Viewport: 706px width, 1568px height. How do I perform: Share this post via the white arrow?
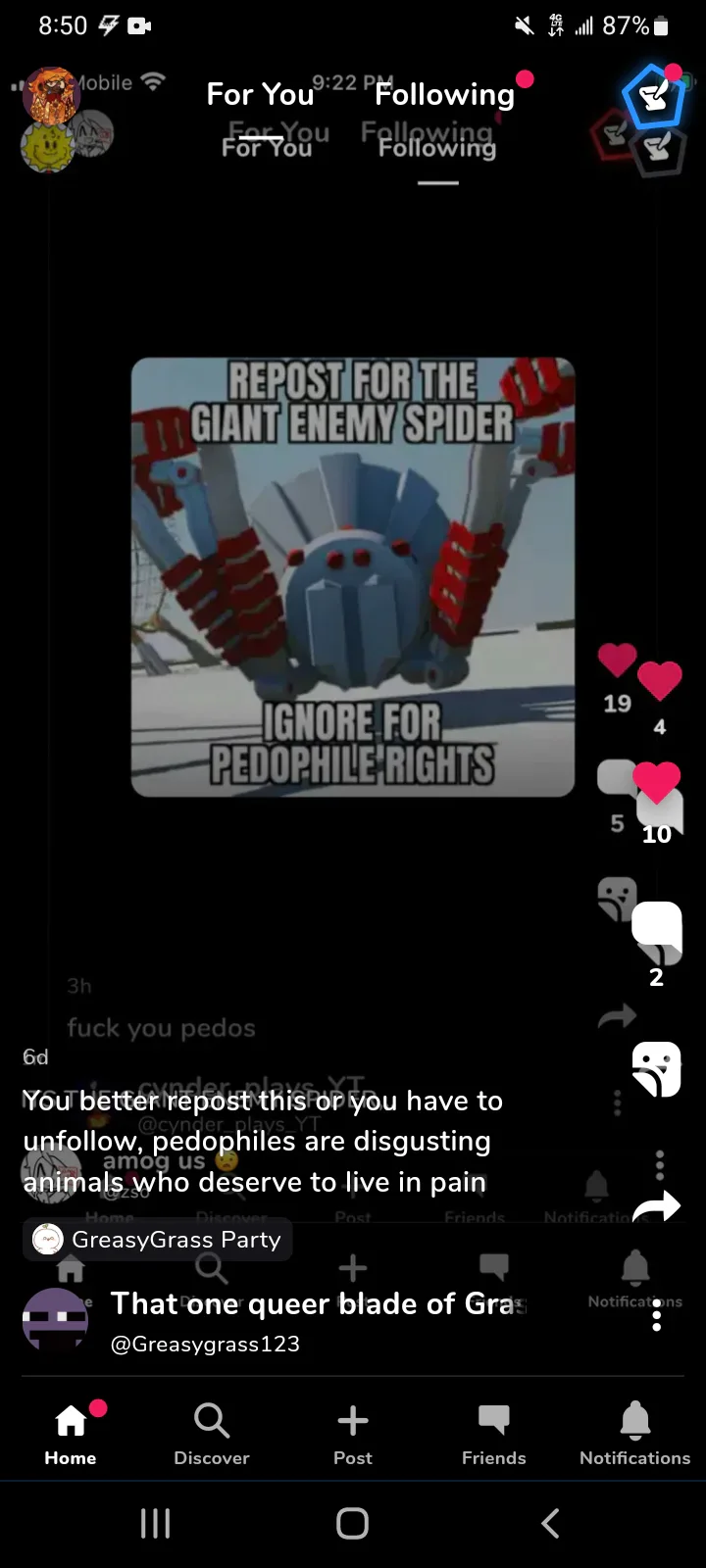pyautogui.click(x=656, y=1206)
